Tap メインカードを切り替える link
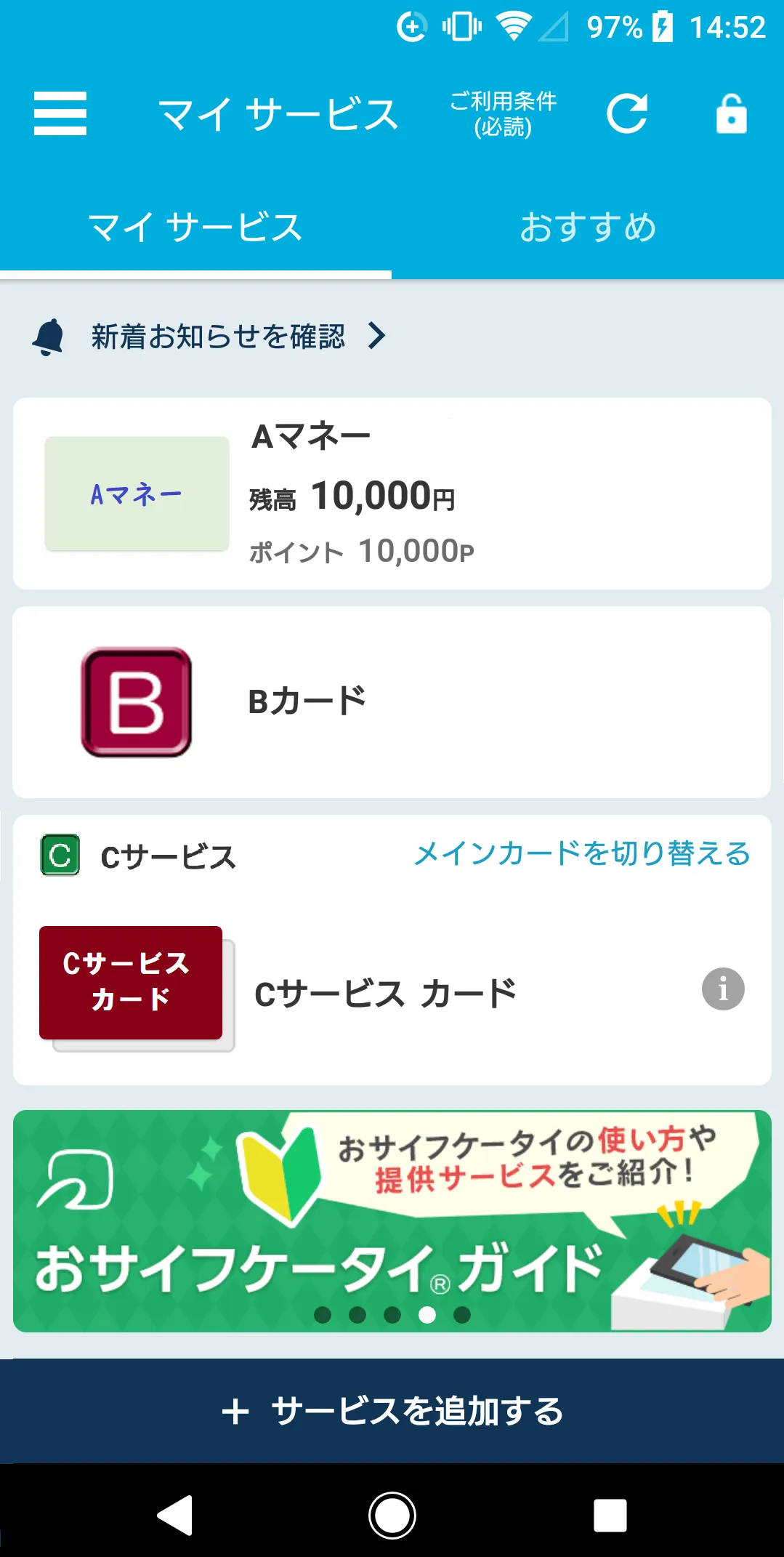784x1557 pixels. pos(582,854)
